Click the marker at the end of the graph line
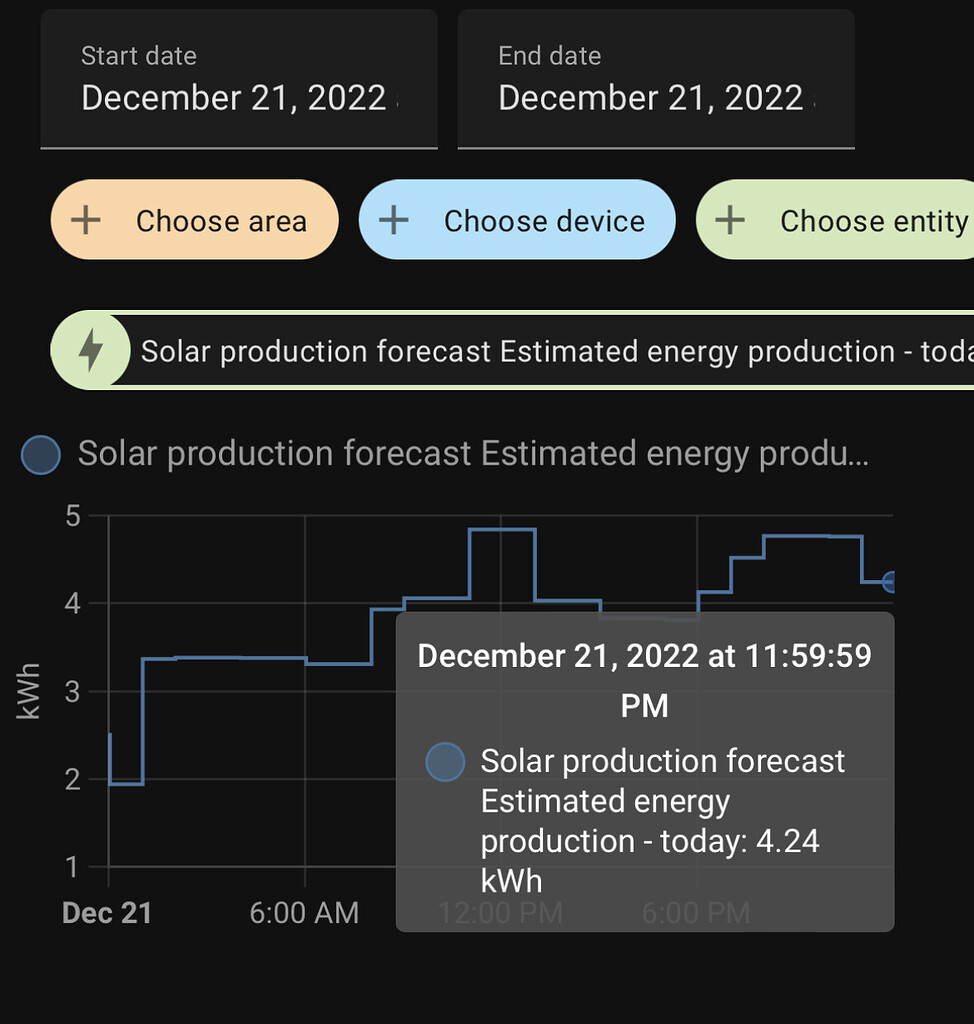Viewport: 974px width, 1024px height. tap(889, 583)
